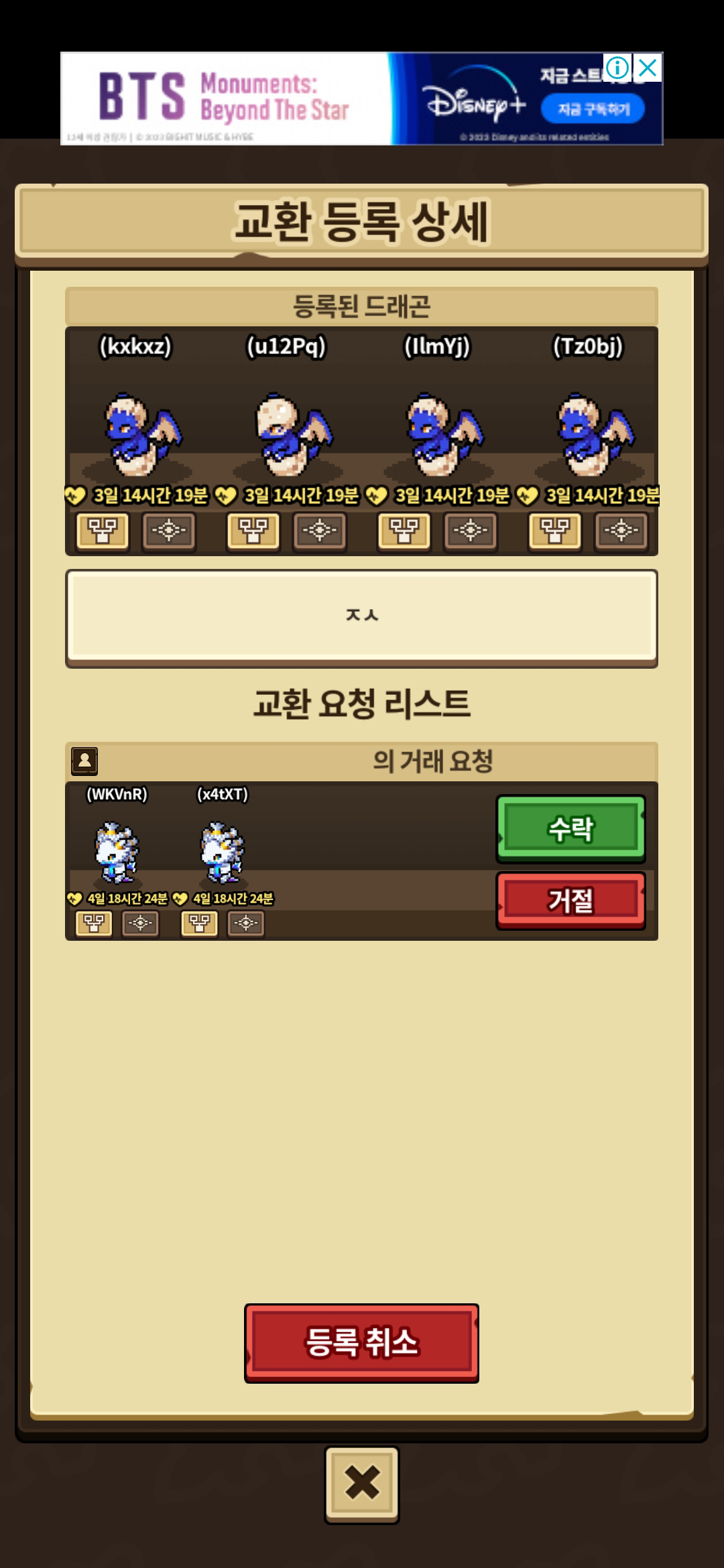Open the family tree icon for dragon u12Pq
Image resolution: width=724 pixels, height=1568 pixels.
pos(253,531)
